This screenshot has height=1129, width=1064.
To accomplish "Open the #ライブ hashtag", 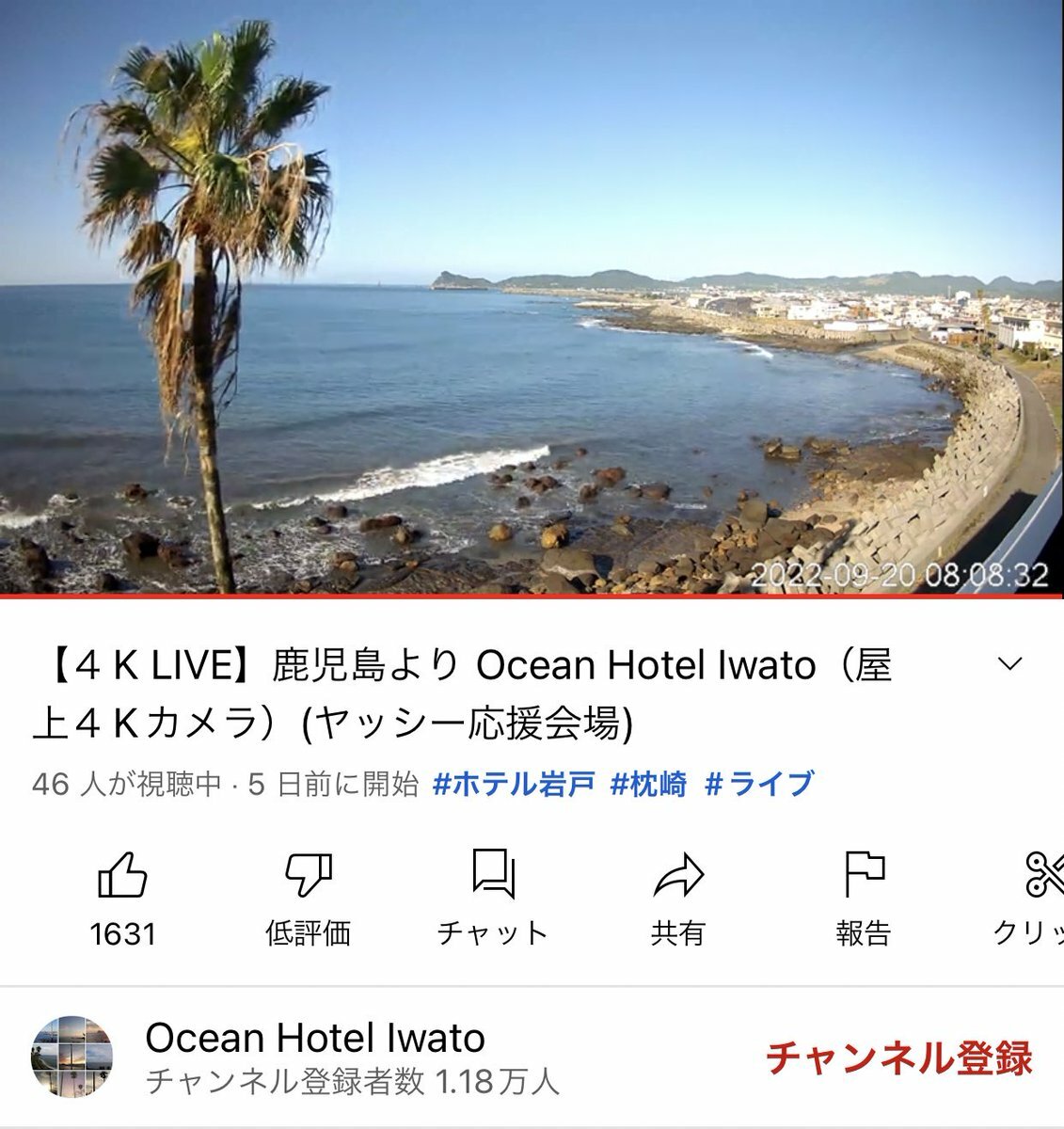I will click(x=759, y=784).
